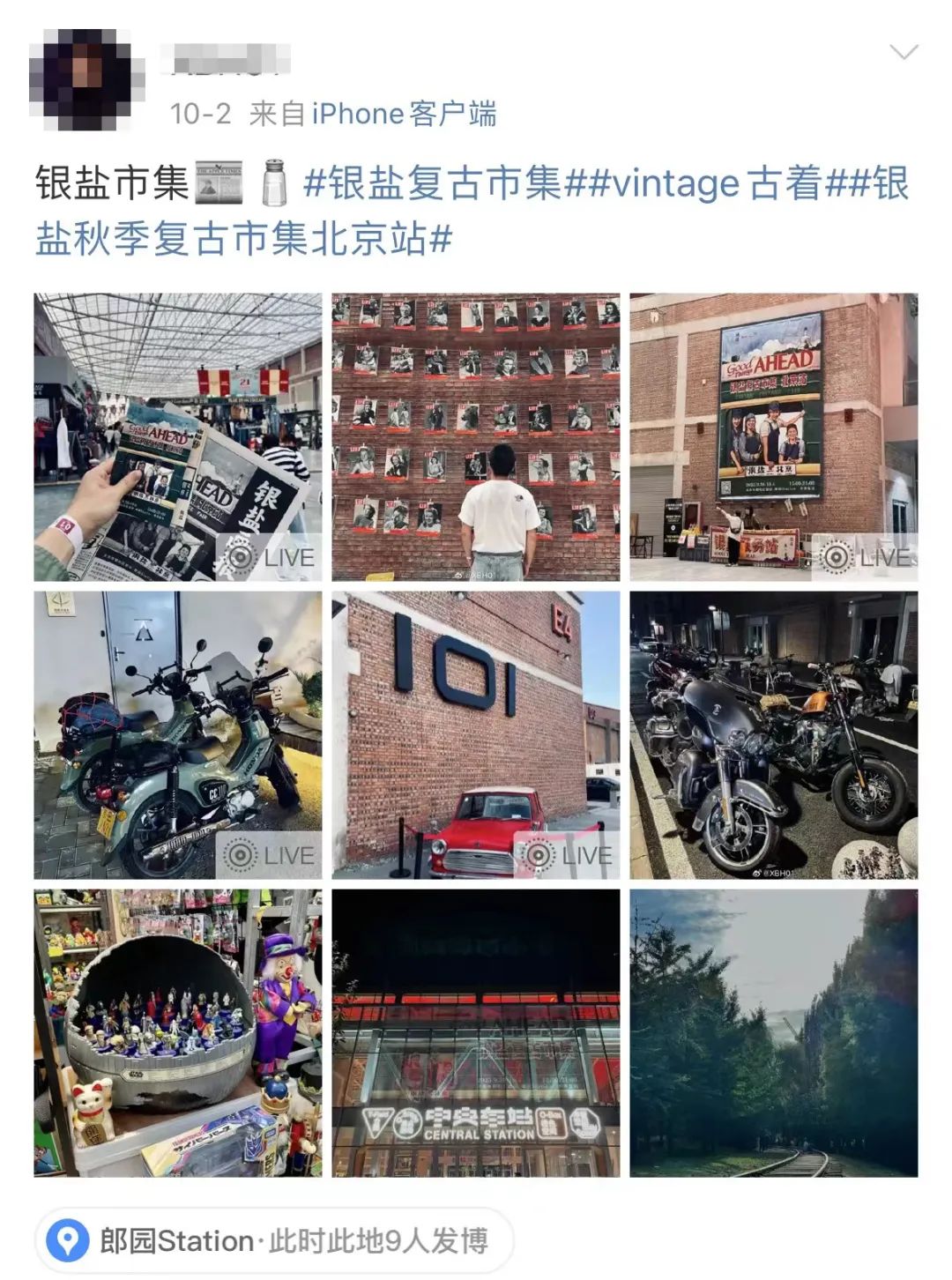Screen dimensions: 952x1280
Task: Open the poster's profile avatar
Action: coord(86,81)
